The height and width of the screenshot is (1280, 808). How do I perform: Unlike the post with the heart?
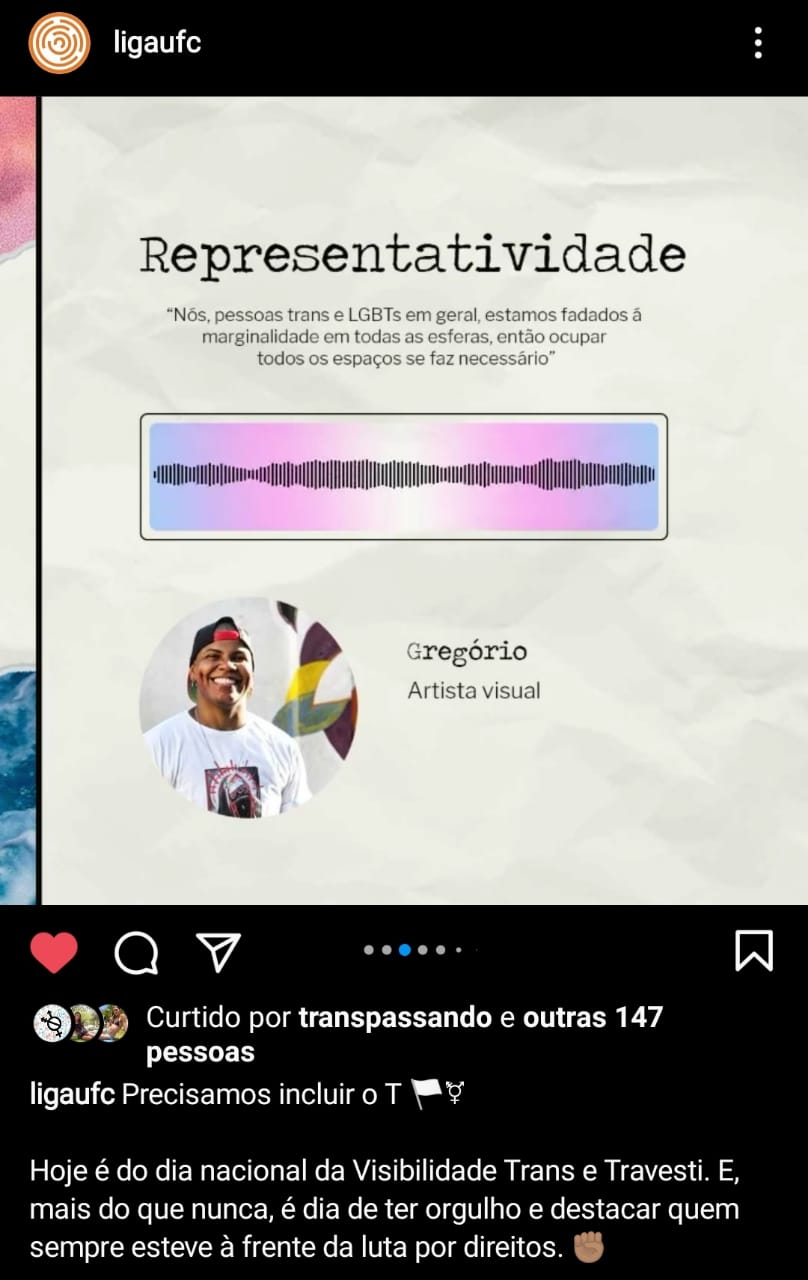point(54,952)
